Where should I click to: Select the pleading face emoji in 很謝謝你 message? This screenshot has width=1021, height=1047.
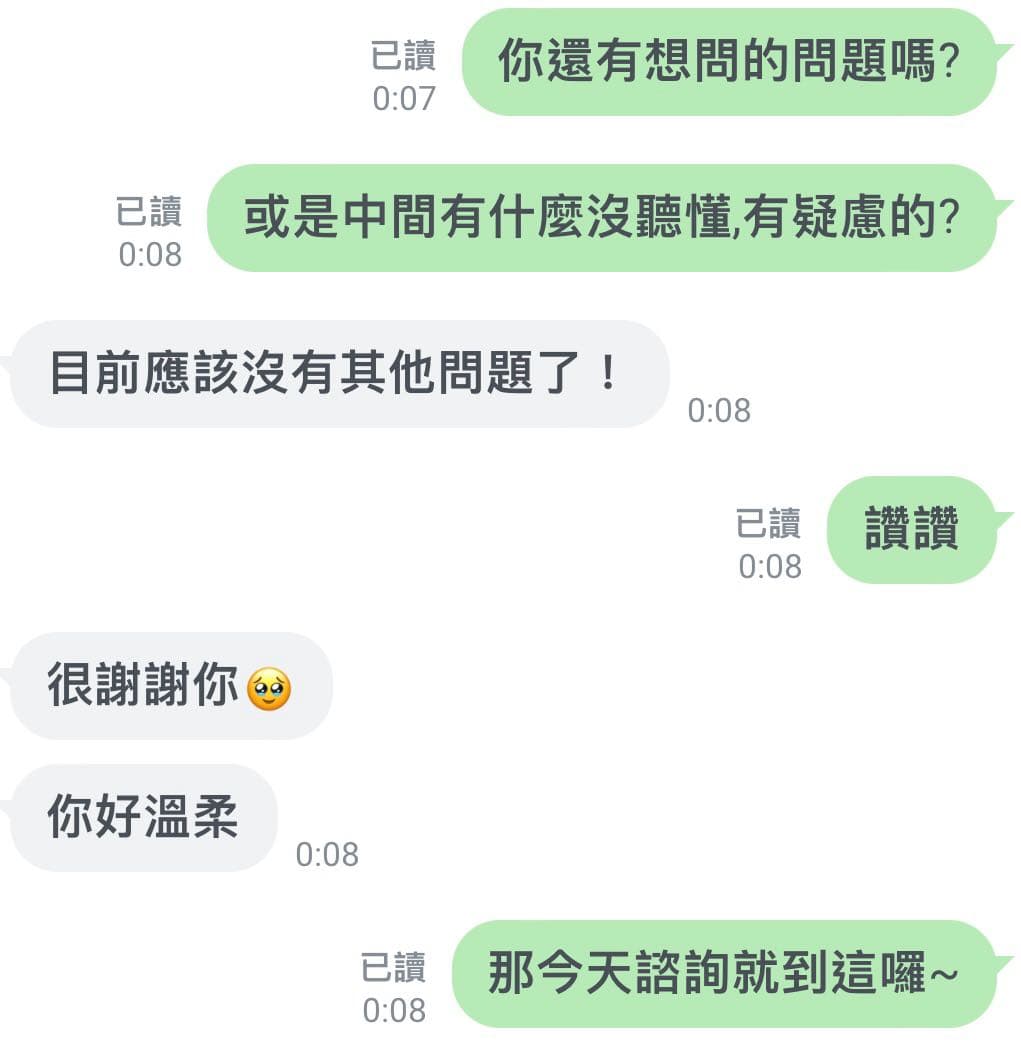pyautogui.click(x=268, y=687)
